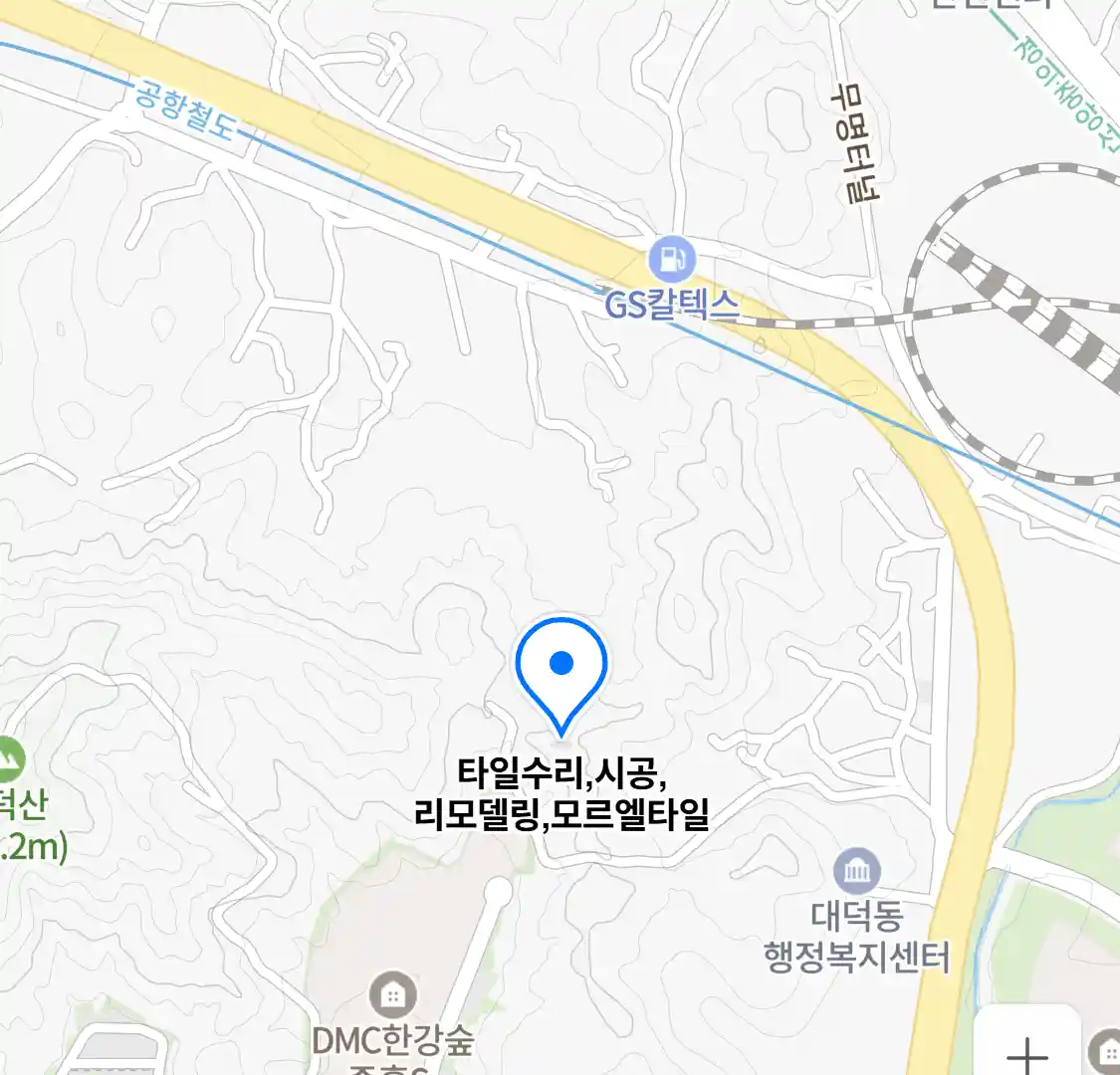The image size is (1120, 1075).
Task: Tap the blue location pin marker
Action: pyautogui.click(x=561, y=667)
